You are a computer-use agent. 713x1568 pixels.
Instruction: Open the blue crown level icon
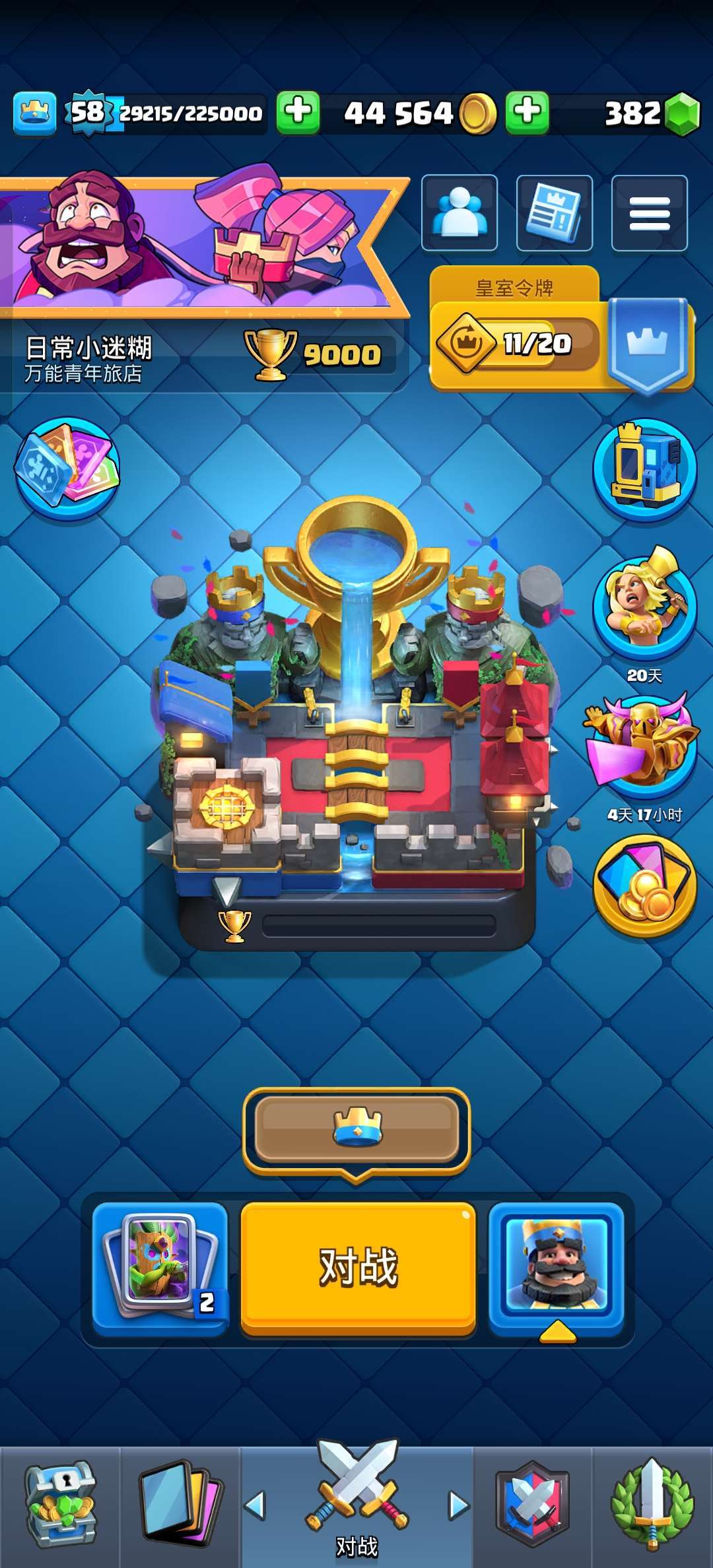[34, 114]
